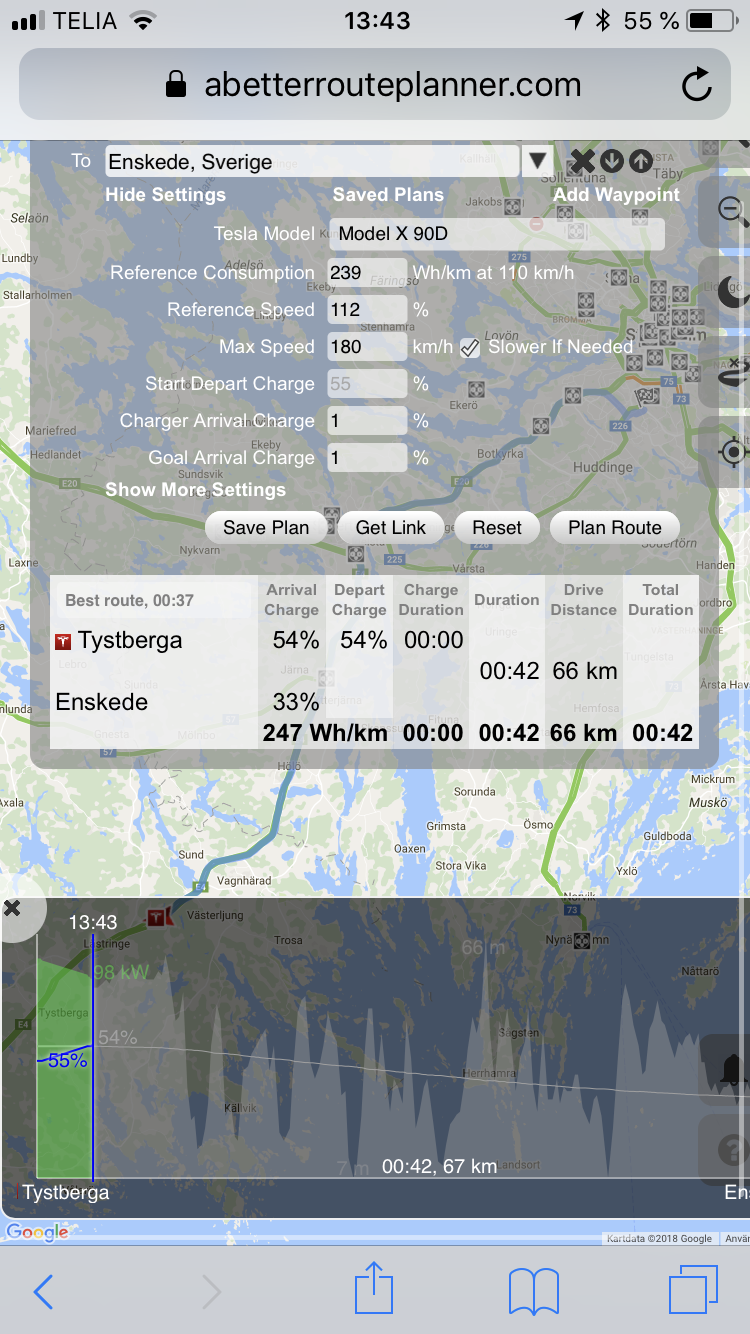
Task: Get a shareable link for the plan
Action: [x=391, y=528]
